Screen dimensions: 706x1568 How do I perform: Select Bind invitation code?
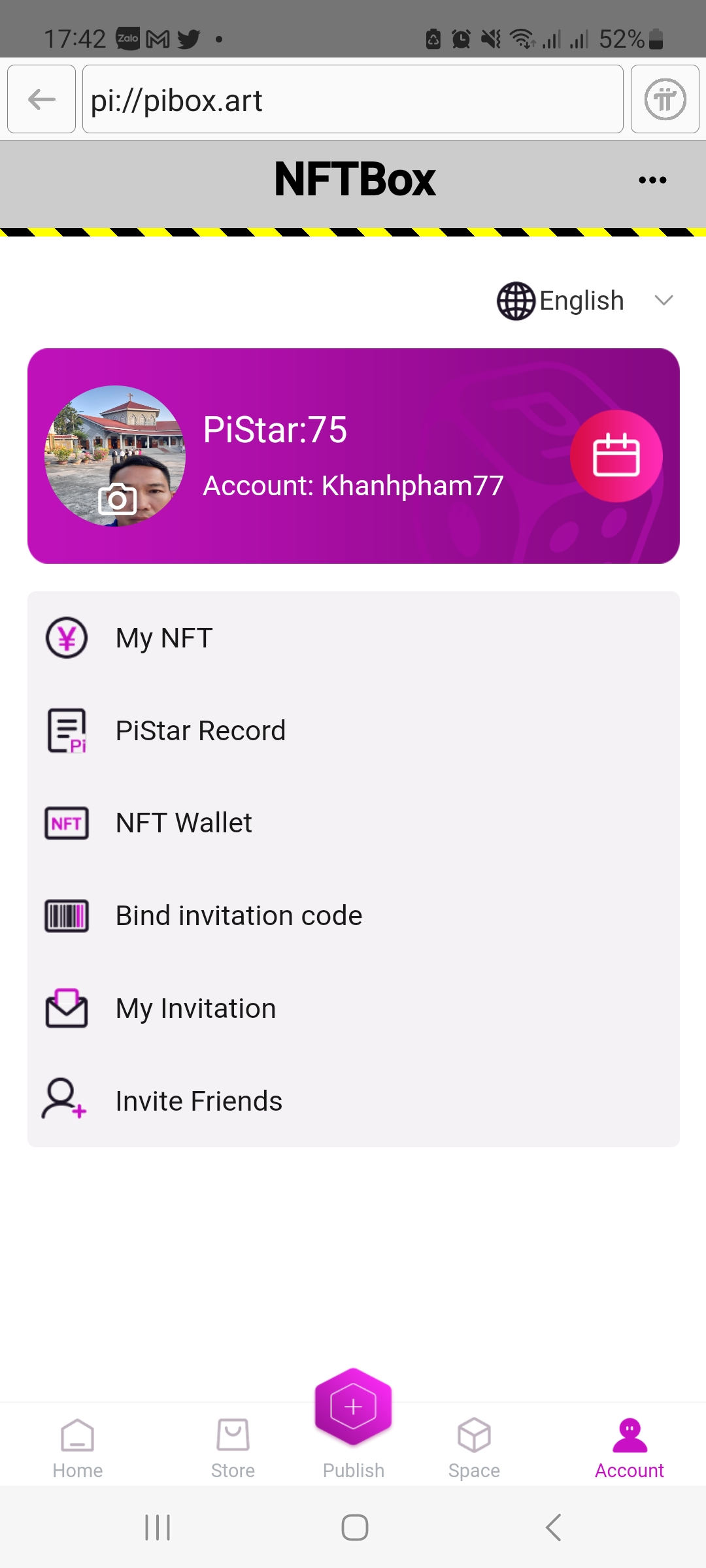click(x=239, y=916)
